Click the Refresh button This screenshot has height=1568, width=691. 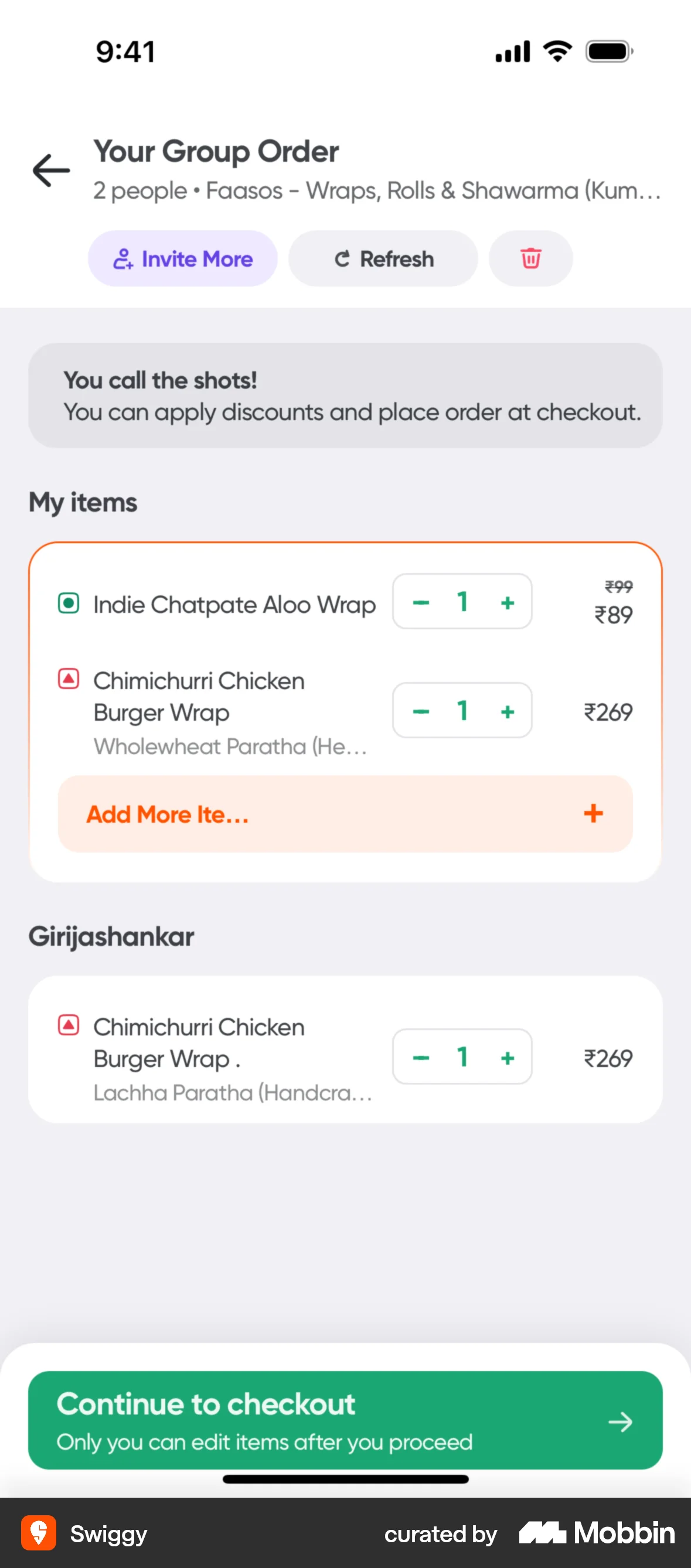click(383, 258)
